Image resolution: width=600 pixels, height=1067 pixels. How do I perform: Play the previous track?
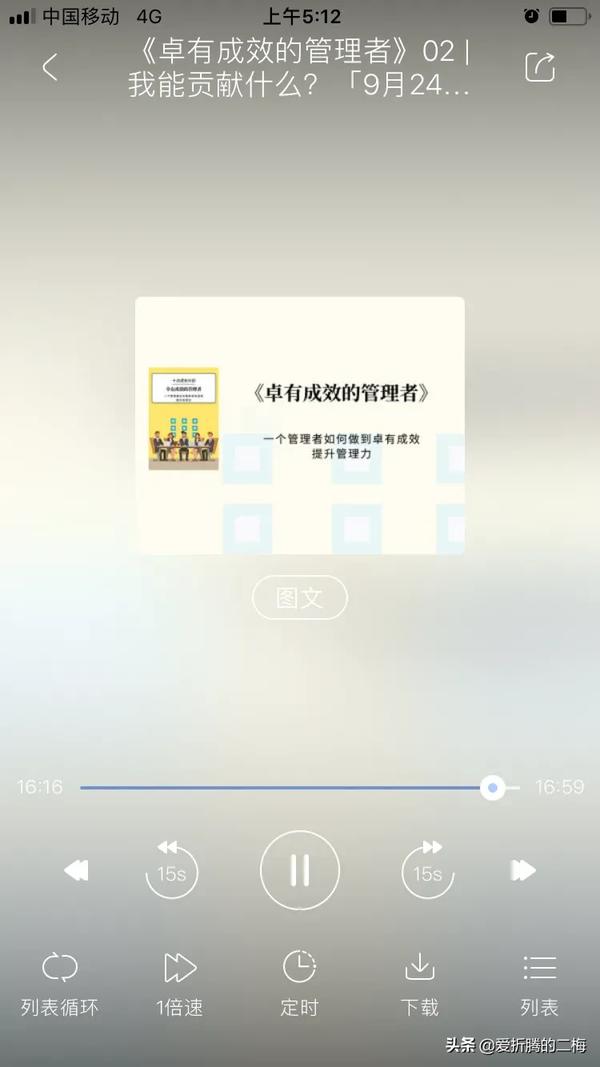point(76,870)
